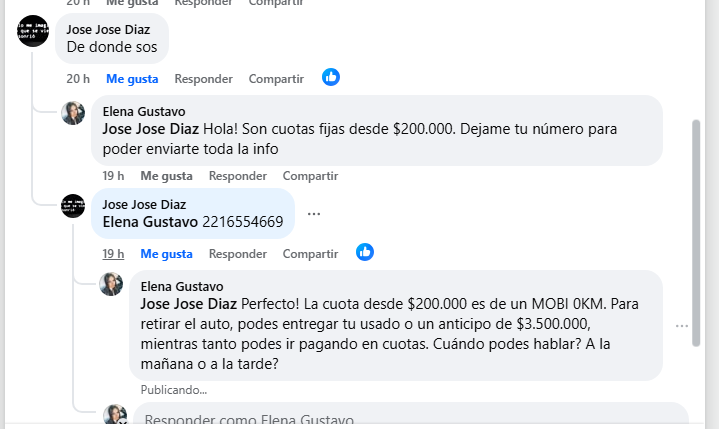View like reactions on the 2216554669 comment
This screenshot has width=719, height=429.
point(365,252)
